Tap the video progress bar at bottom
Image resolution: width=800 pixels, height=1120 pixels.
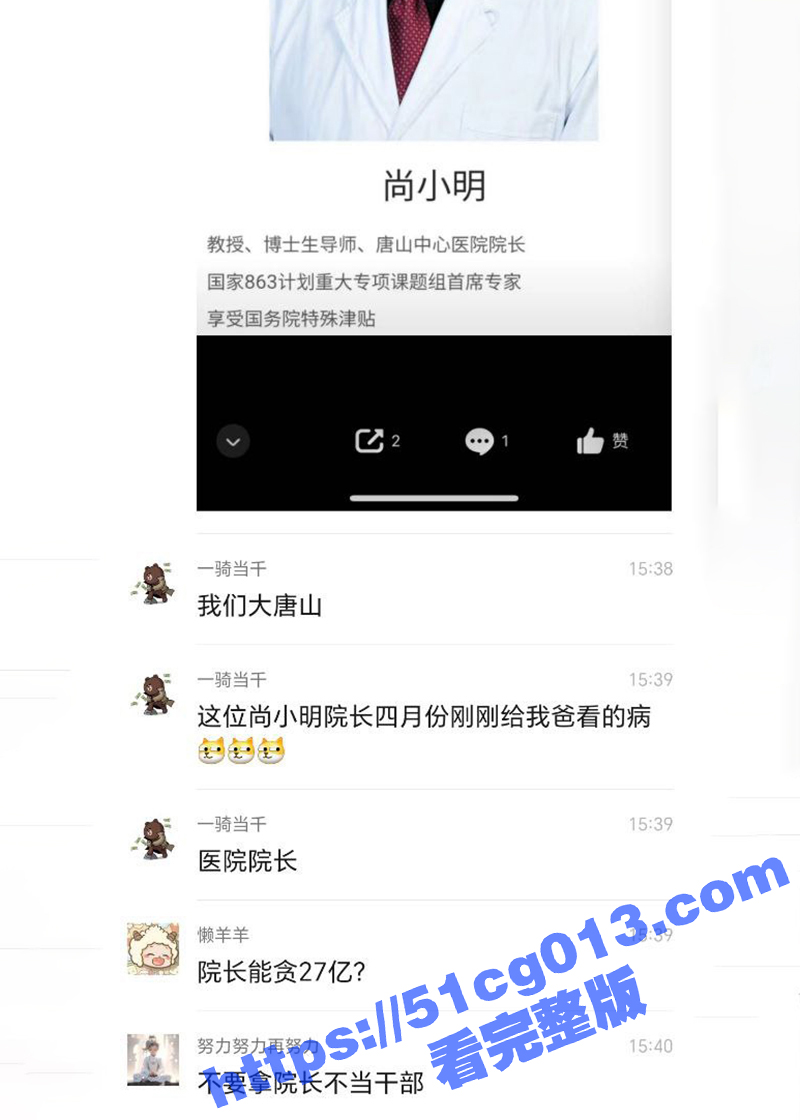436,497
